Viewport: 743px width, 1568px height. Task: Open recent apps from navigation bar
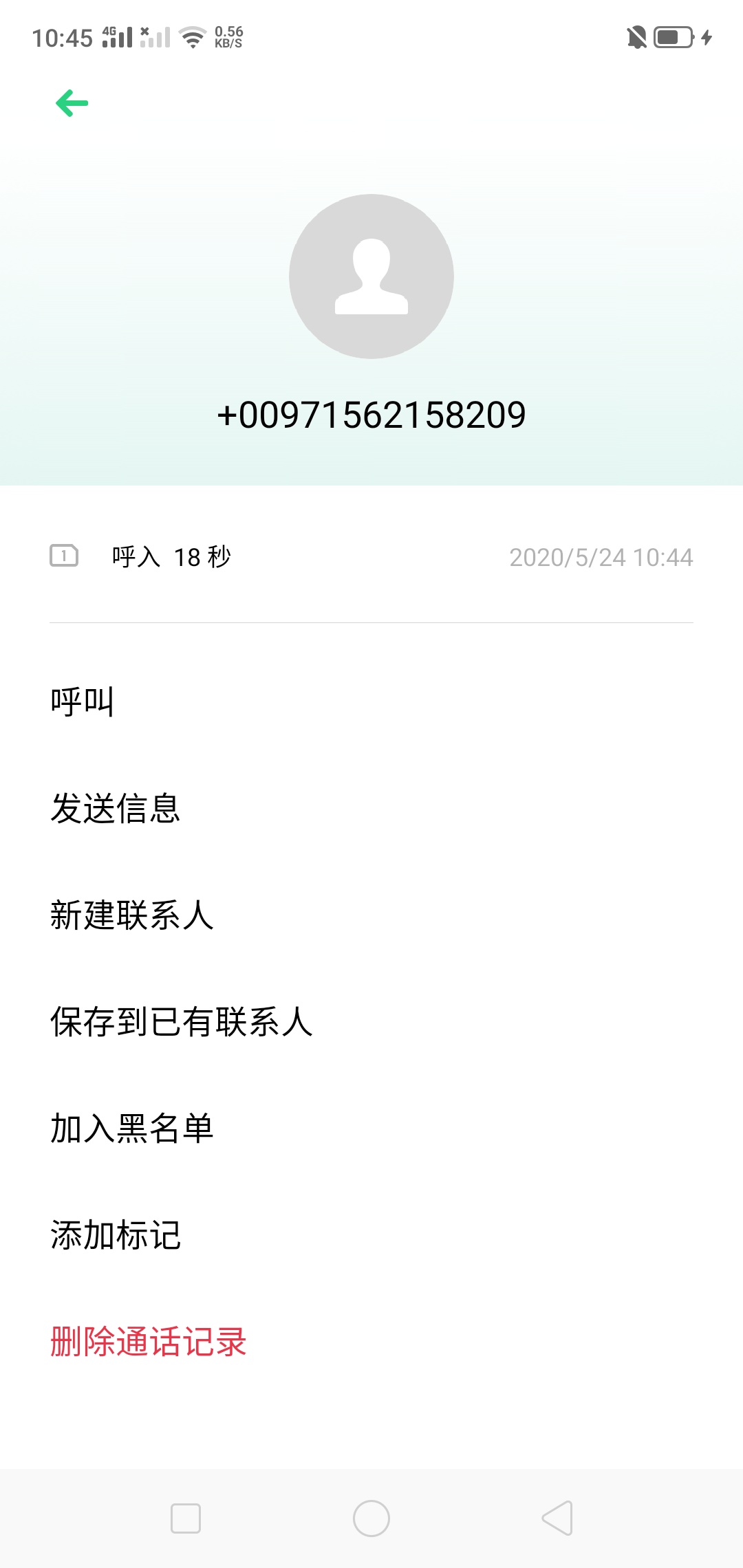click(x=186, y=1518)
